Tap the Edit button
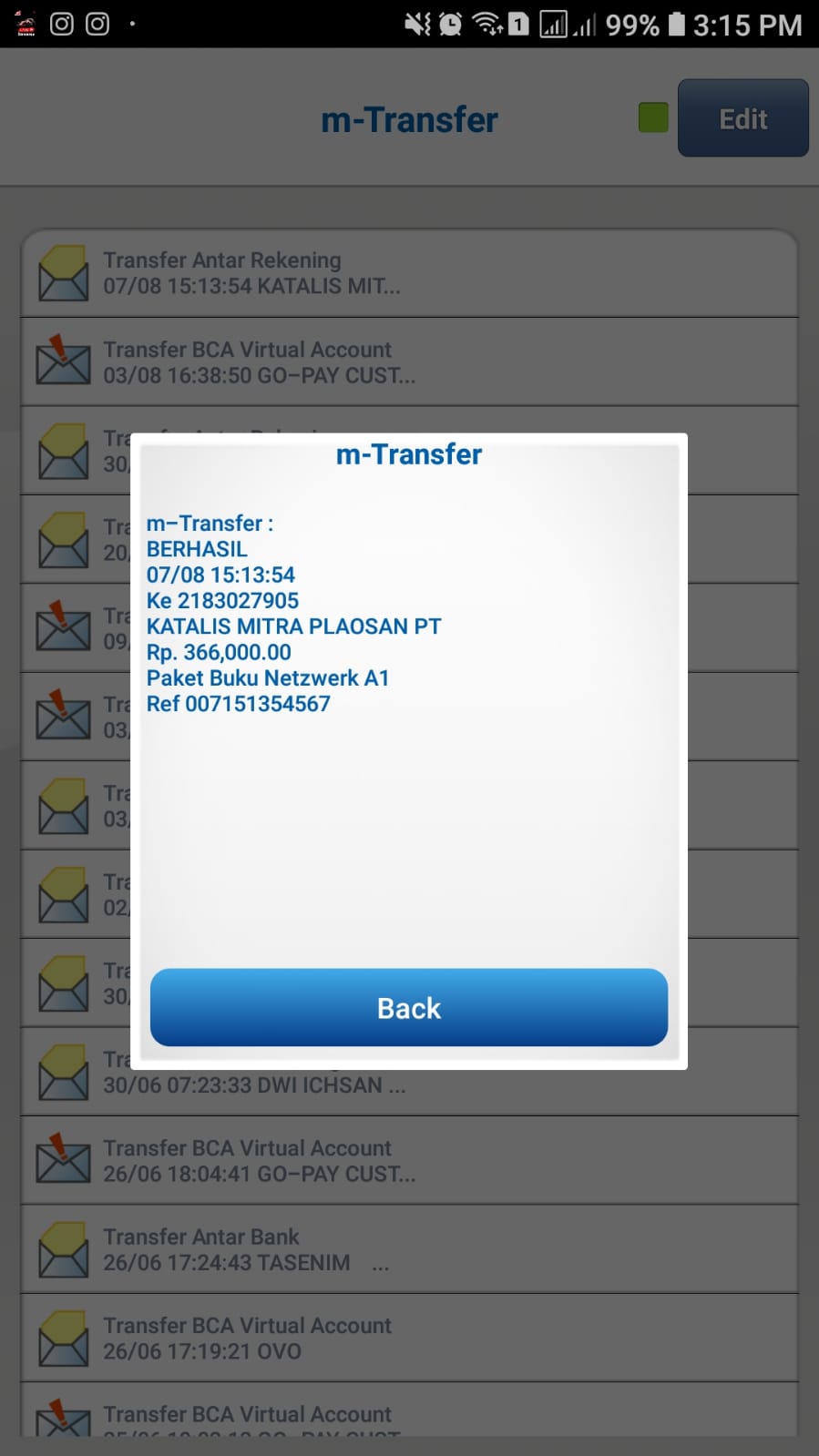This screenshot has height=1456, width=819. tap(742, 118)
